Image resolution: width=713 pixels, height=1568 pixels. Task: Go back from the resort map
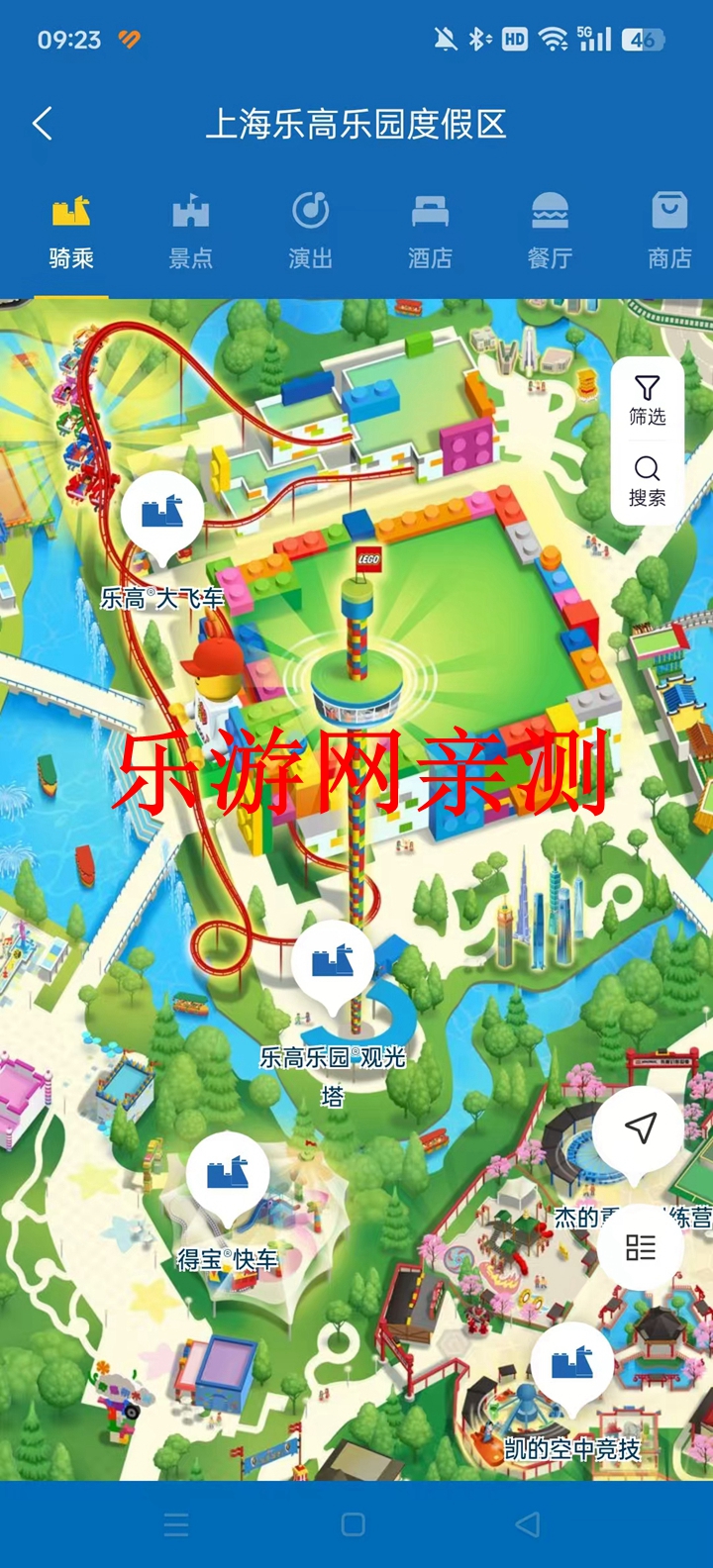(x=43, y=125)
